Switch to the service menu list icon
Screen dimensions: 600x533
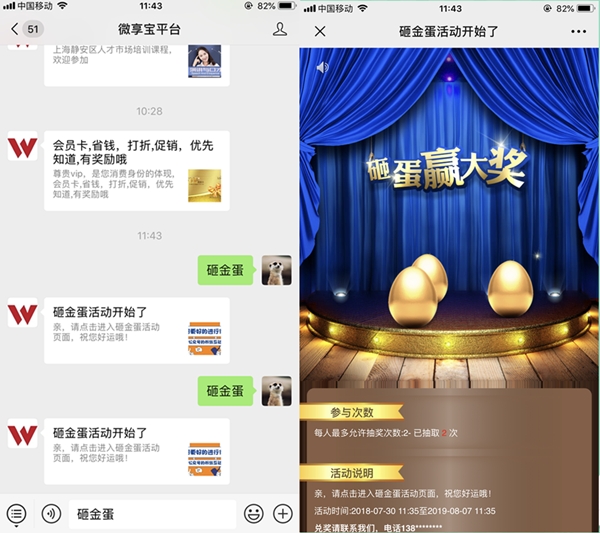[x=16, y=514]
